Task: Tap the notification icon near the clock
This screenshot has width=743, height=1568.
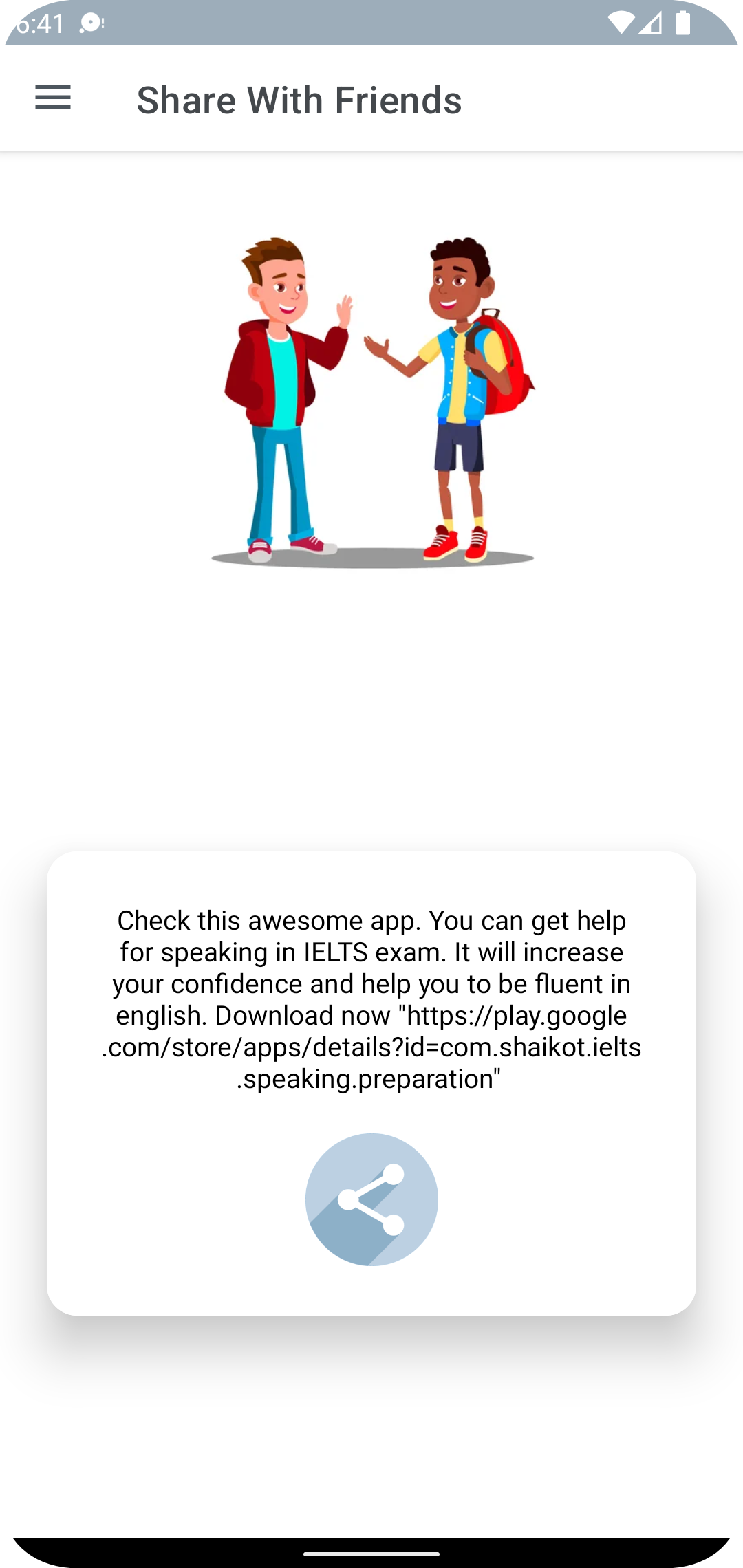Action: pos(89,23)
